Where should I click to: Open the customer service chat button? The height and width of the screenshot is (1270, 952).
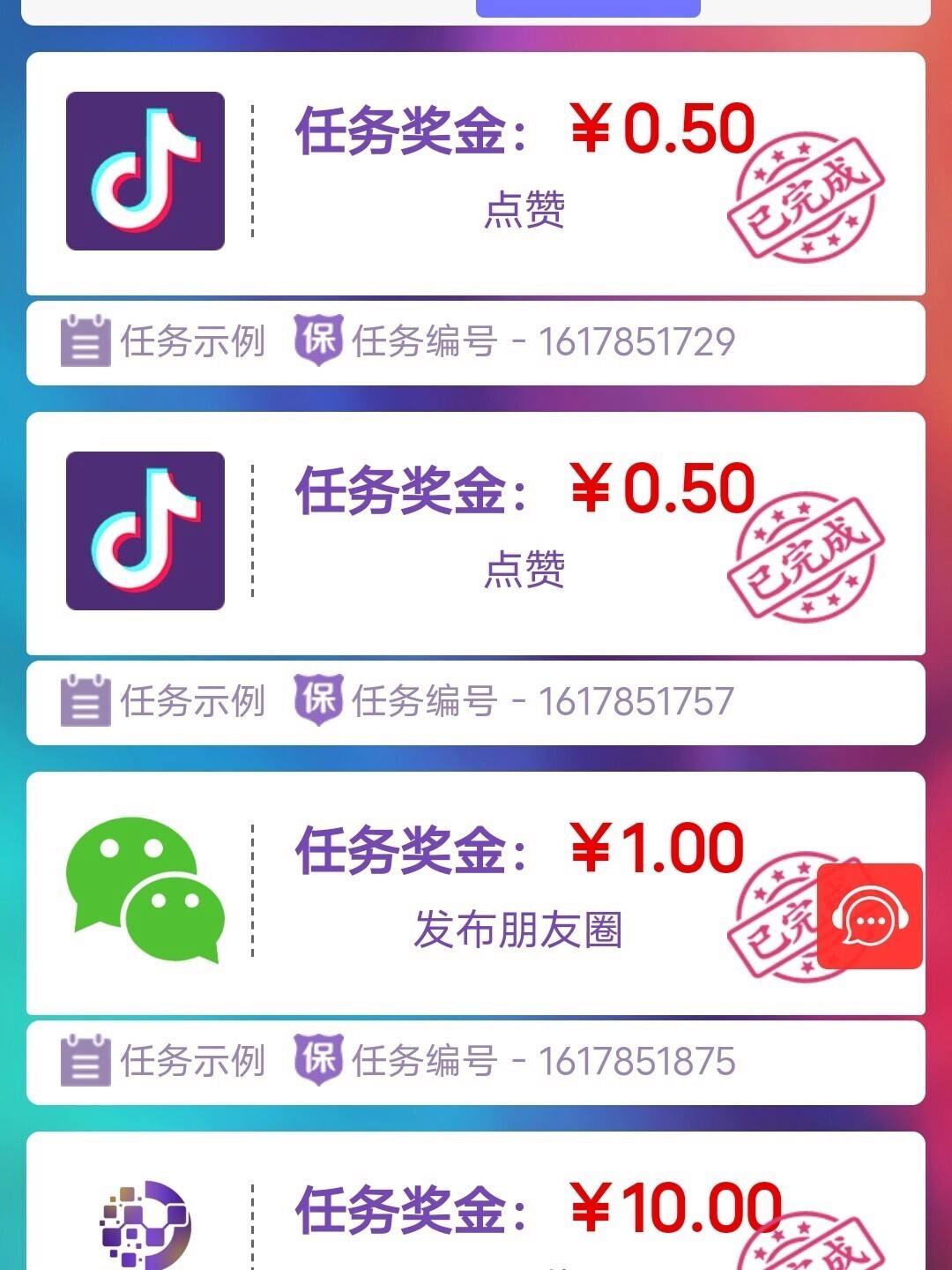870,917
